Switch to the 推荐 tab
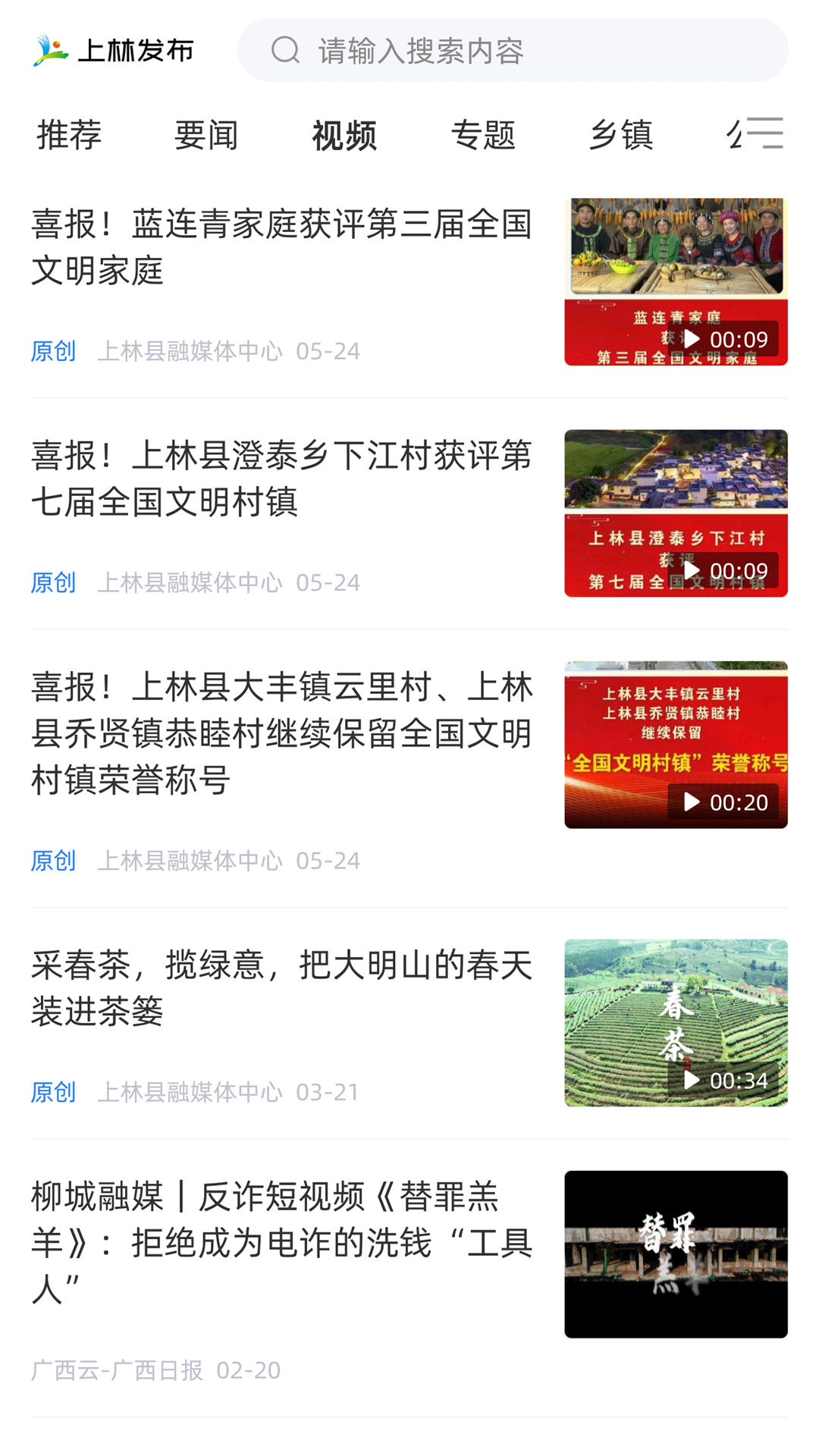819x1456 pixels. tap(69, 135)
